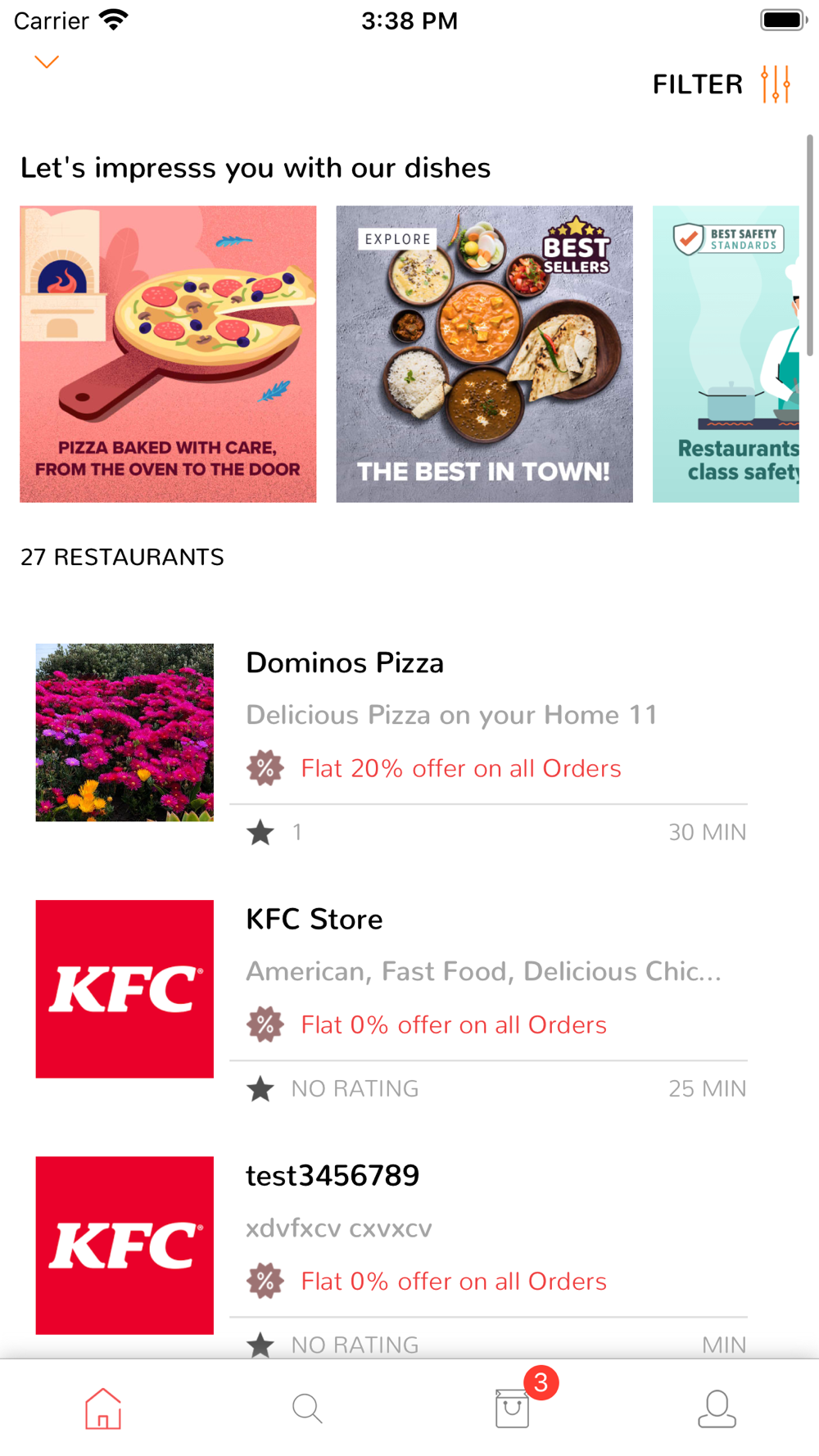This screenshot has height=1456, width=819.
Task: Open the test3456789 restaurant listing
Action: click(333, 1176)
